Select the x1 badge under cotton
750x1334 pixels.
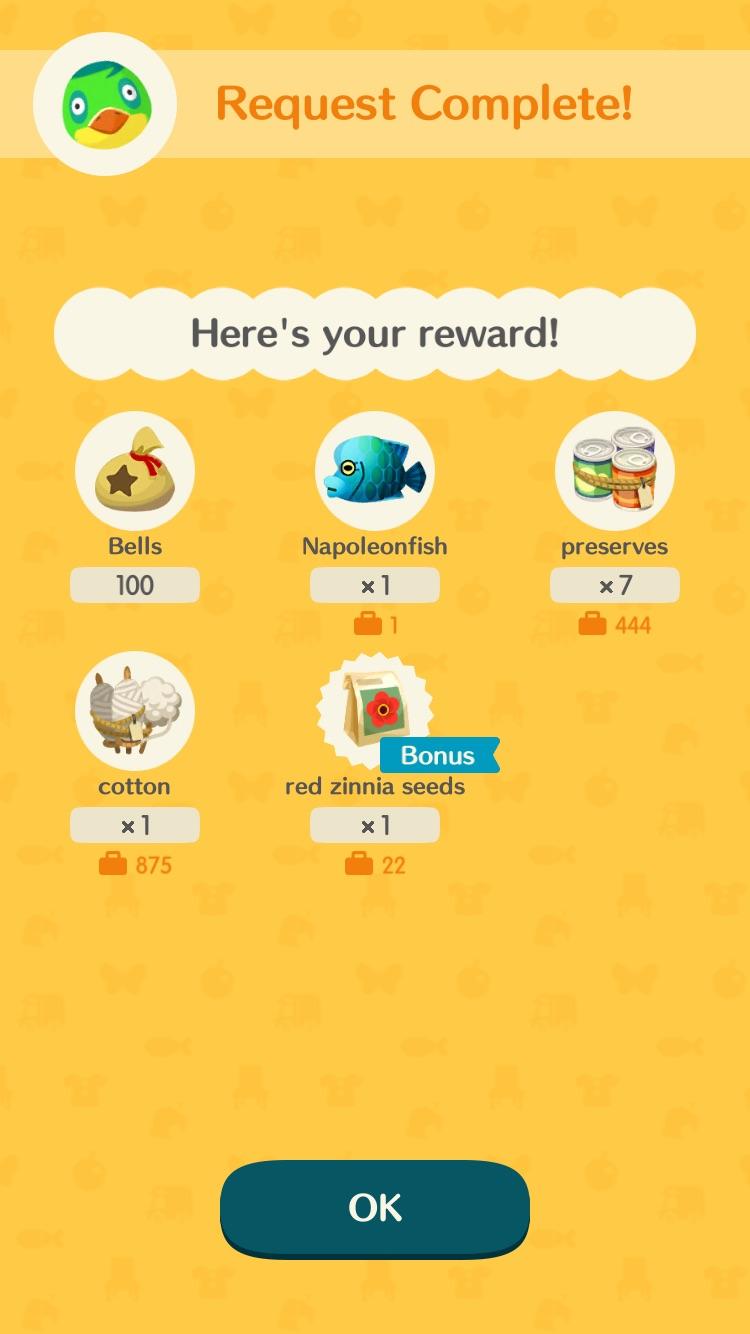[135, 825]
